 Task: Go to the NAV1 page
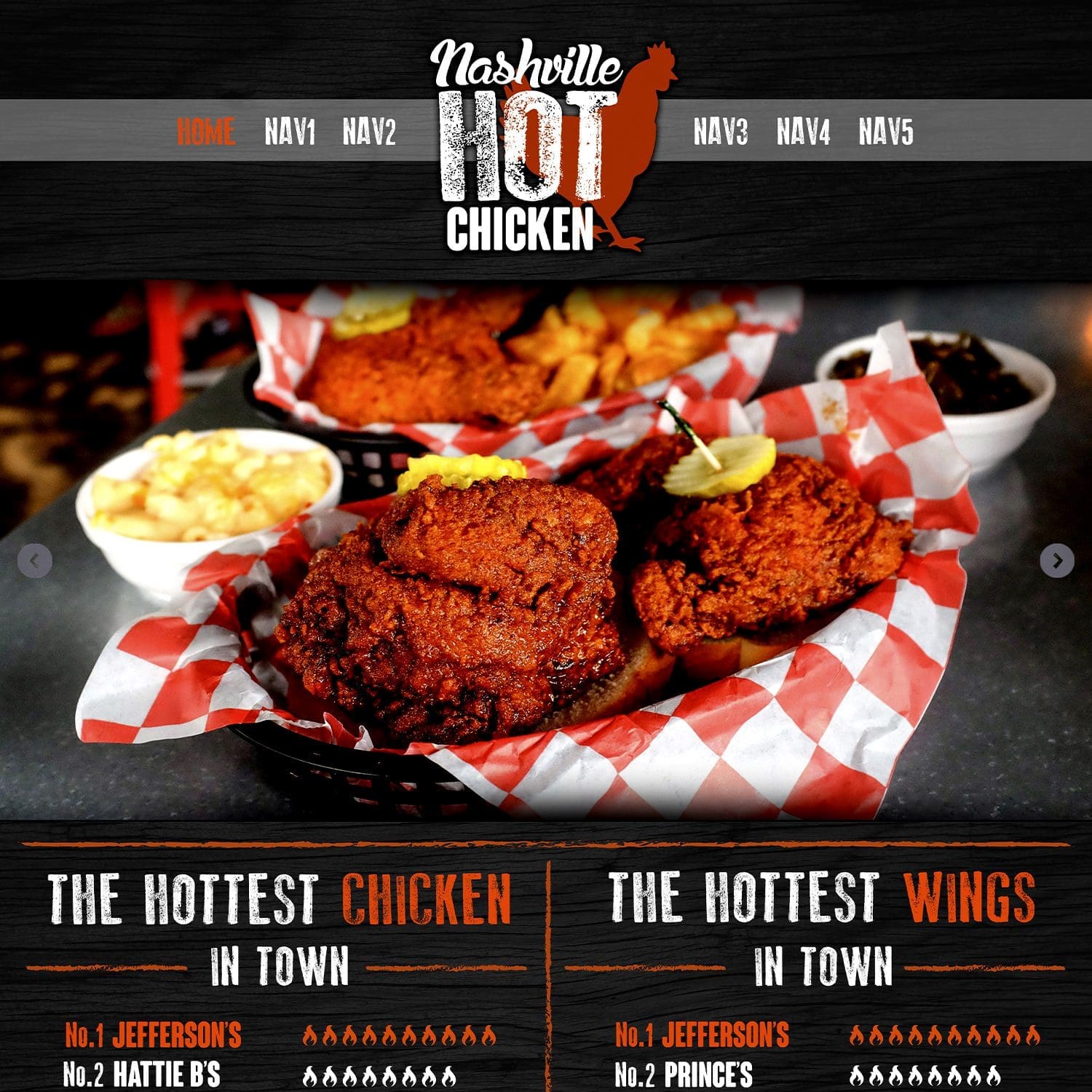(290, 132)
